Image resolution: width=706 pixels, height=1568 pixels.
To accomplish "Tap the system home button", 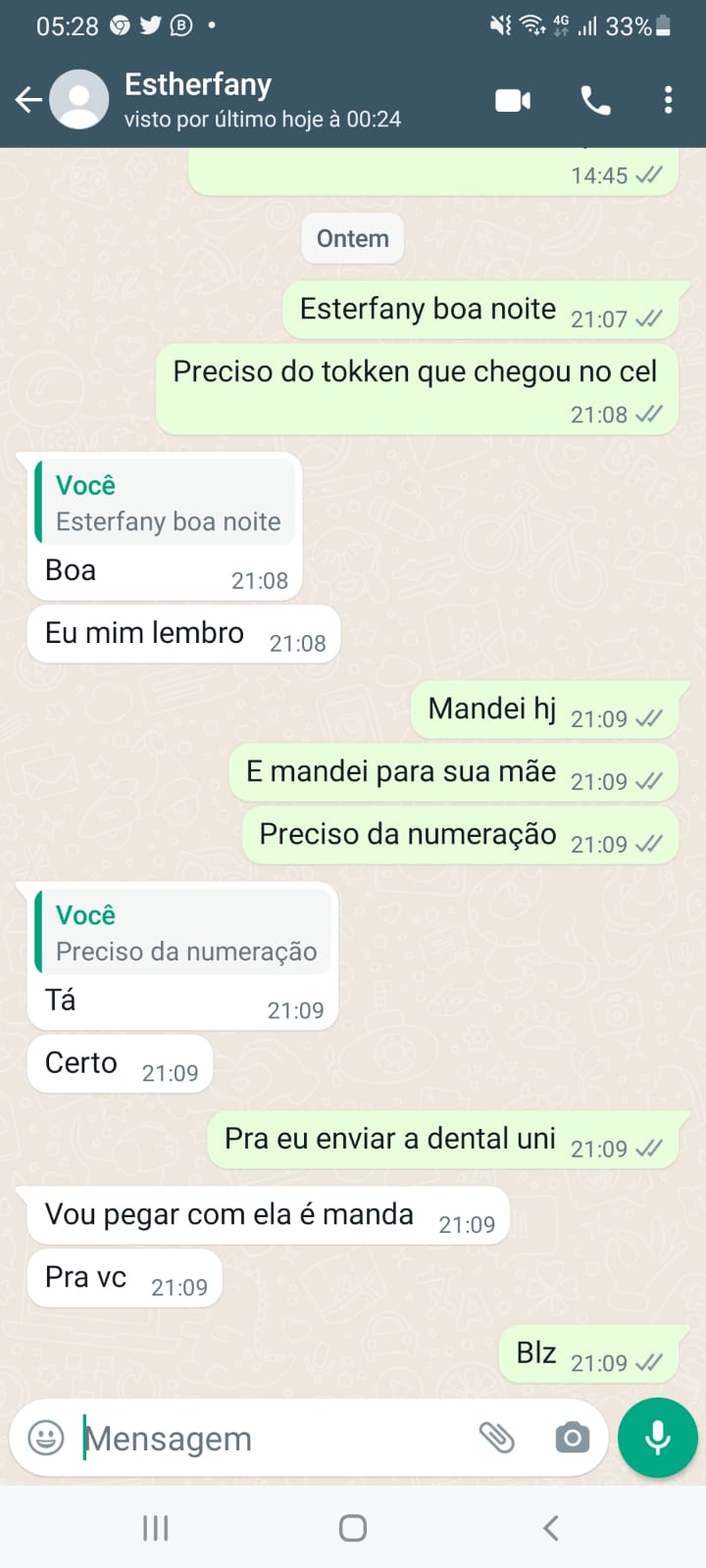I will tap(353, 1528).
